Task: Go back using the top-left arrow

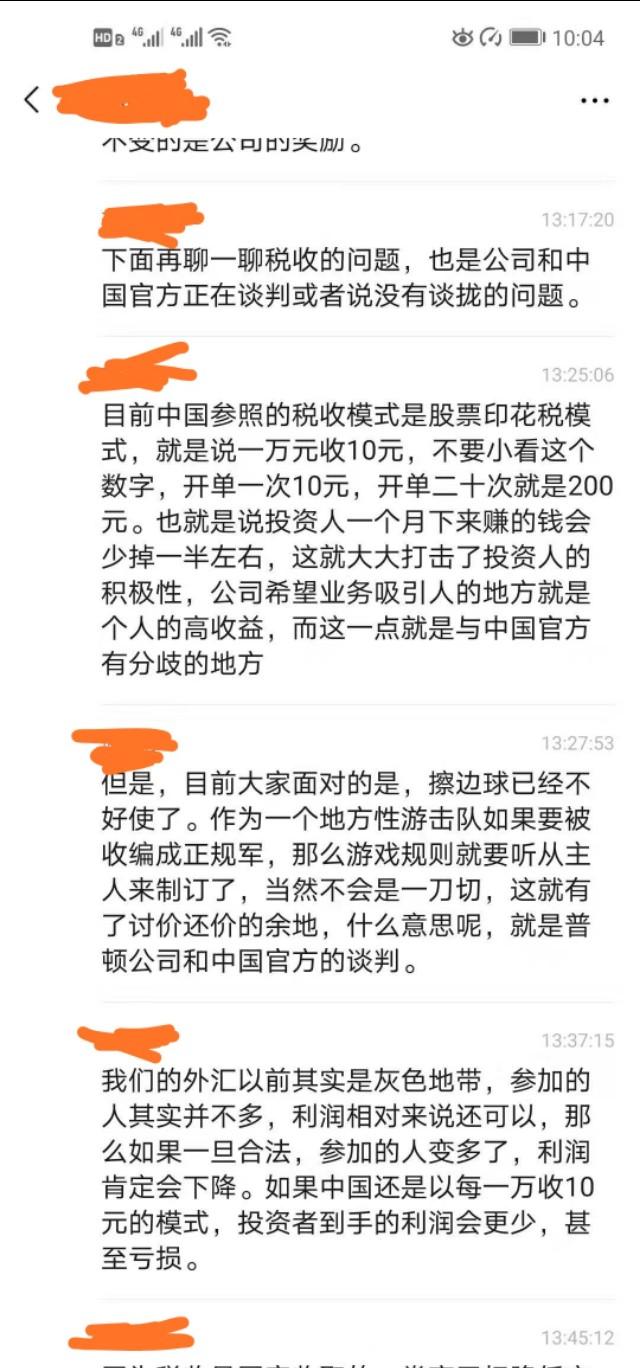Action: point(32,99)
